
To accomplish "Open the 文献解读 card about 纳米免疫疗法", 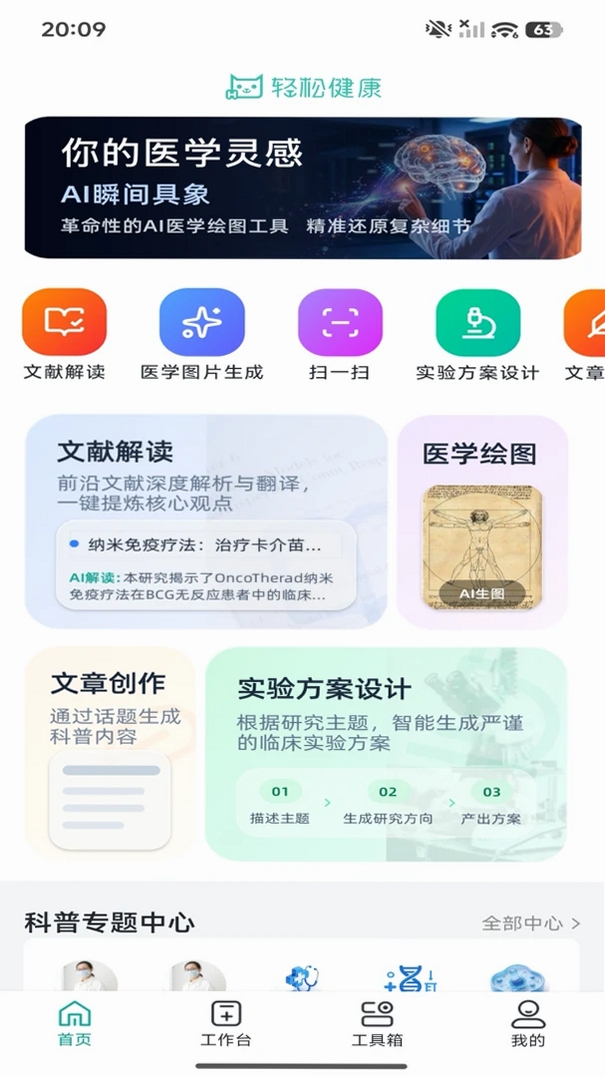I will [x=206, y=521].
